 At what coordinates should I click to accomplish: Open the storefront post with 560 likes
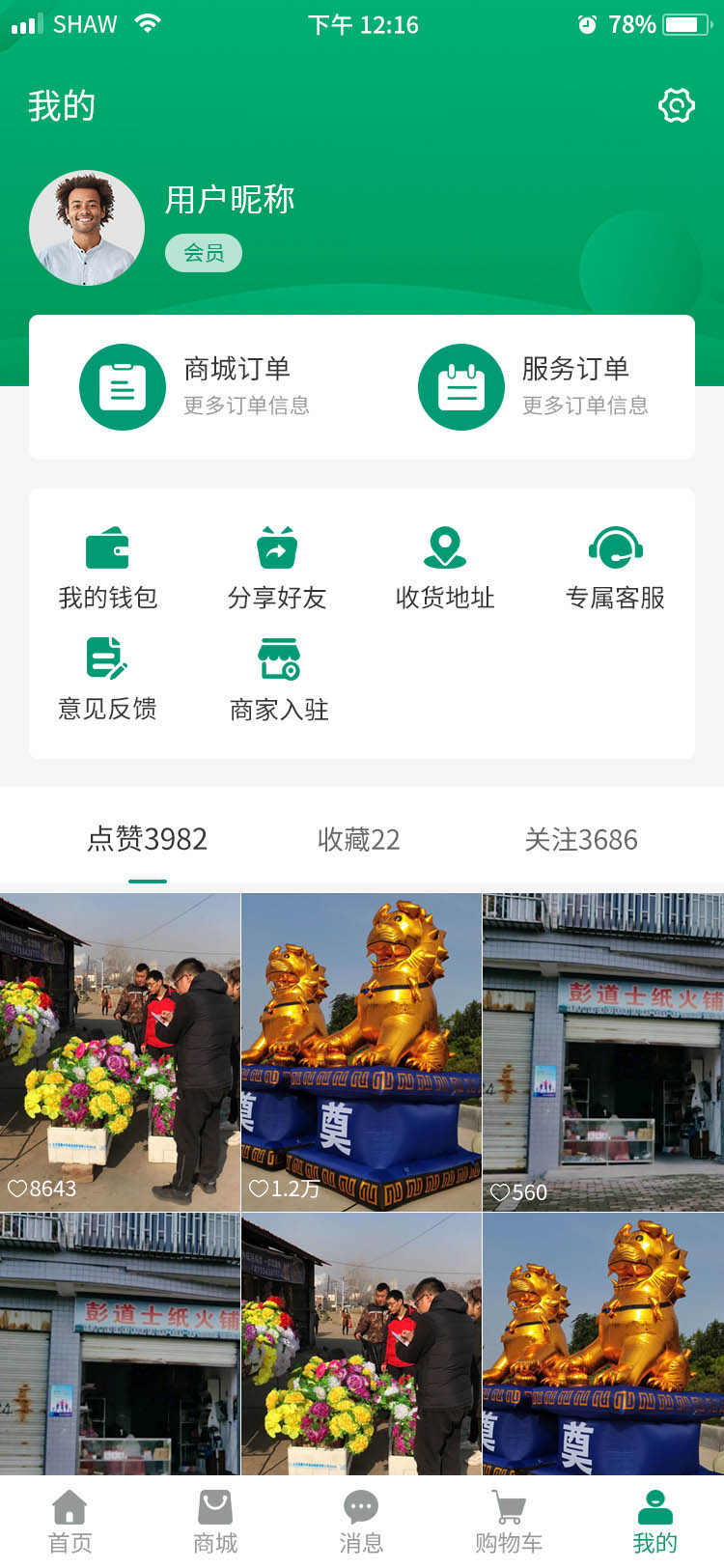[x=603, y=1052]
